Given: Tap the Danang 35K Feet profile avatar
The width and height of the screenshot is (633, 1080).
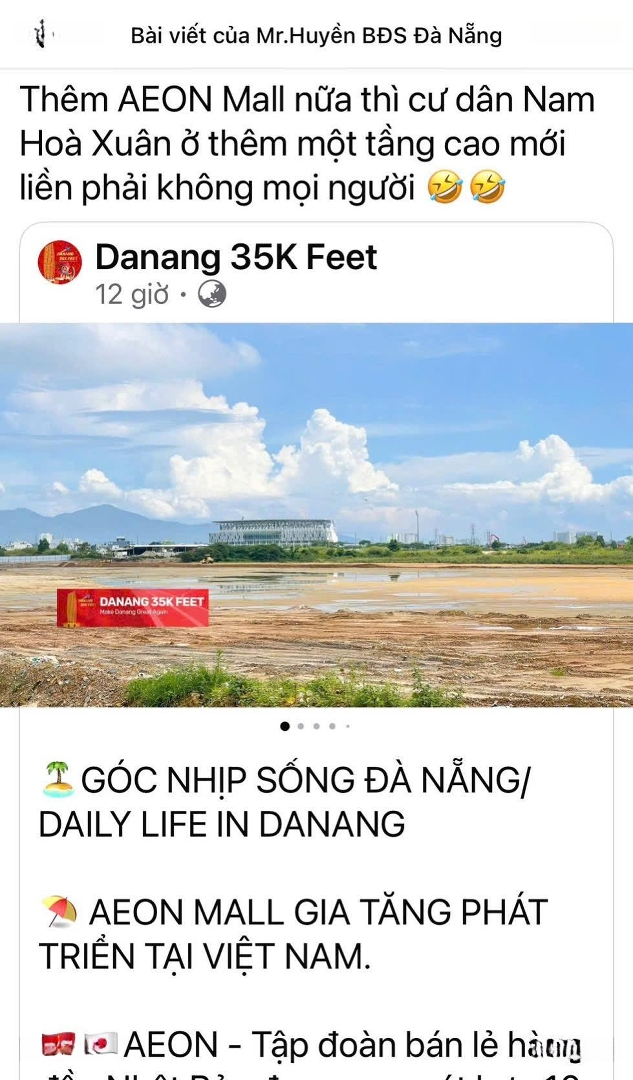Looking at the screenshot, I should pos(60,263).
